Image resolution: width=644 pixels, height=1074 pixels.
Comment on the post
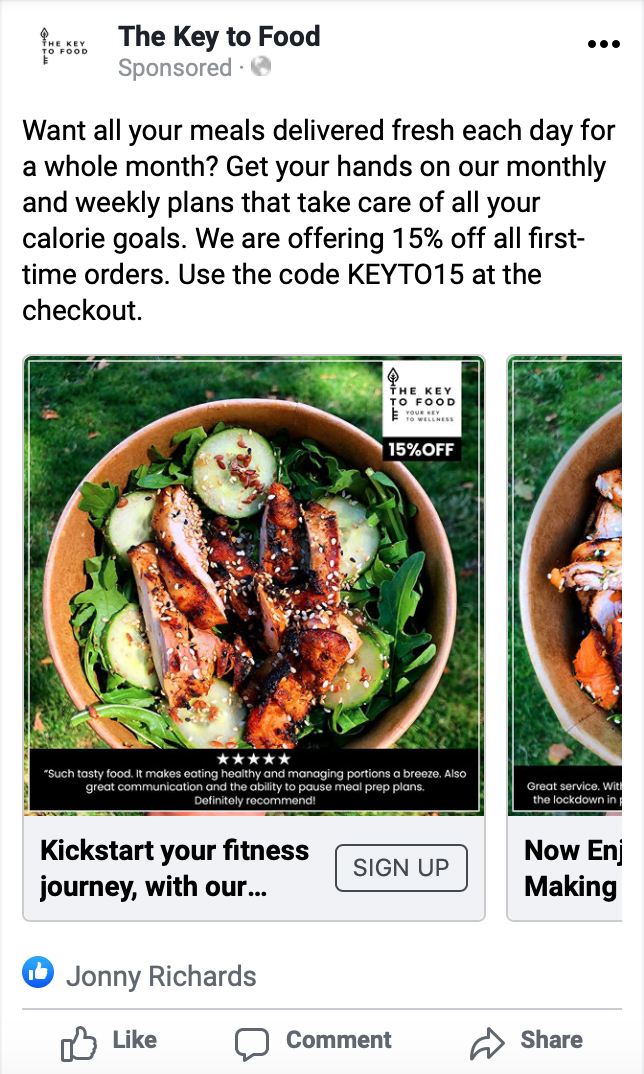click(x=314, y=1041)
